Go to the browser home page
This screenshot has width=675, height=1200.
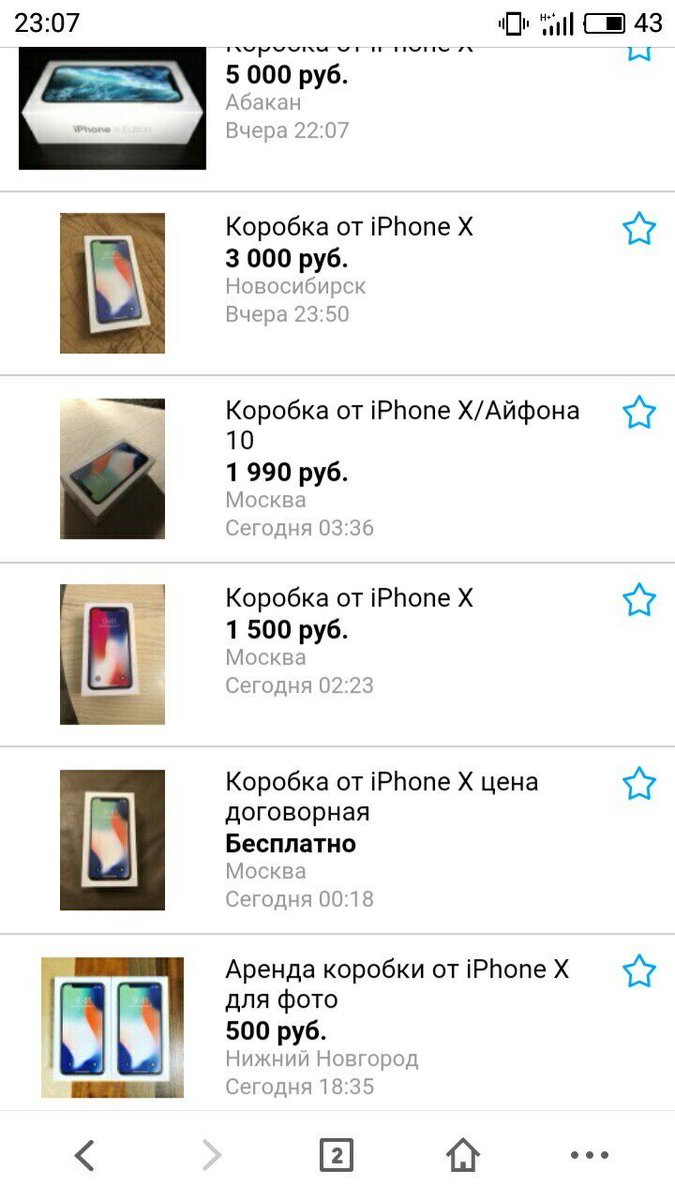[462, 1156]
